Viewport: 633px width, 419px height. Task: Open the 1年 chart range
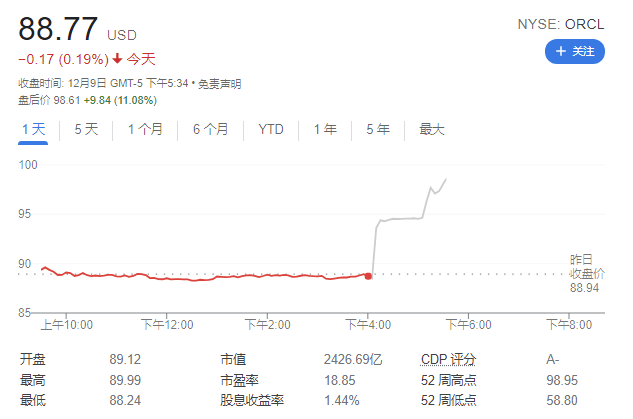(x=325, y=129)
